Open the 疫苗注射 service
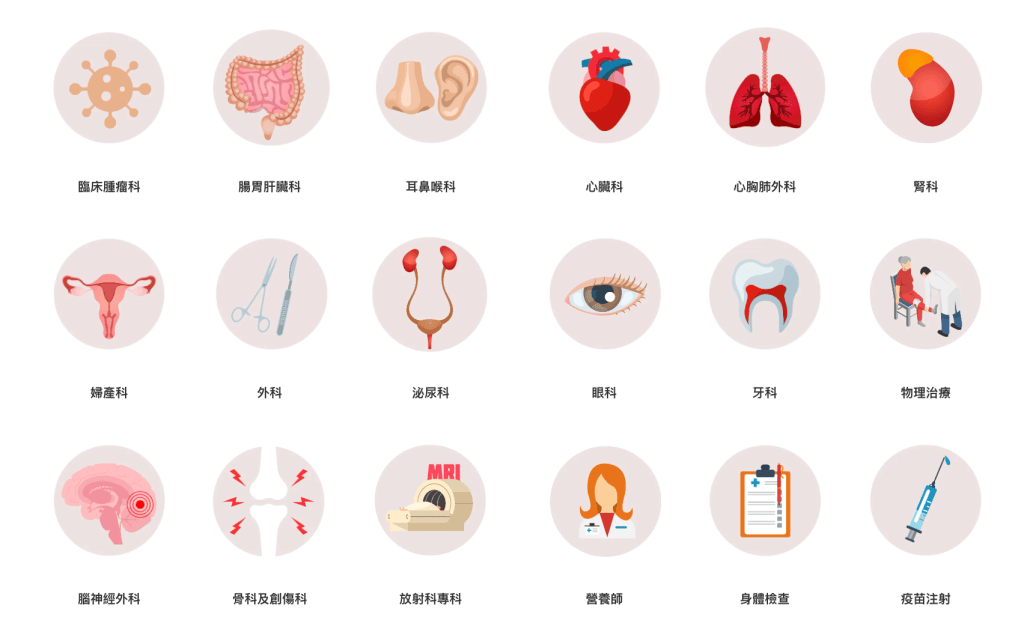This screenshot has height=638, width=1024. [925, 500]
